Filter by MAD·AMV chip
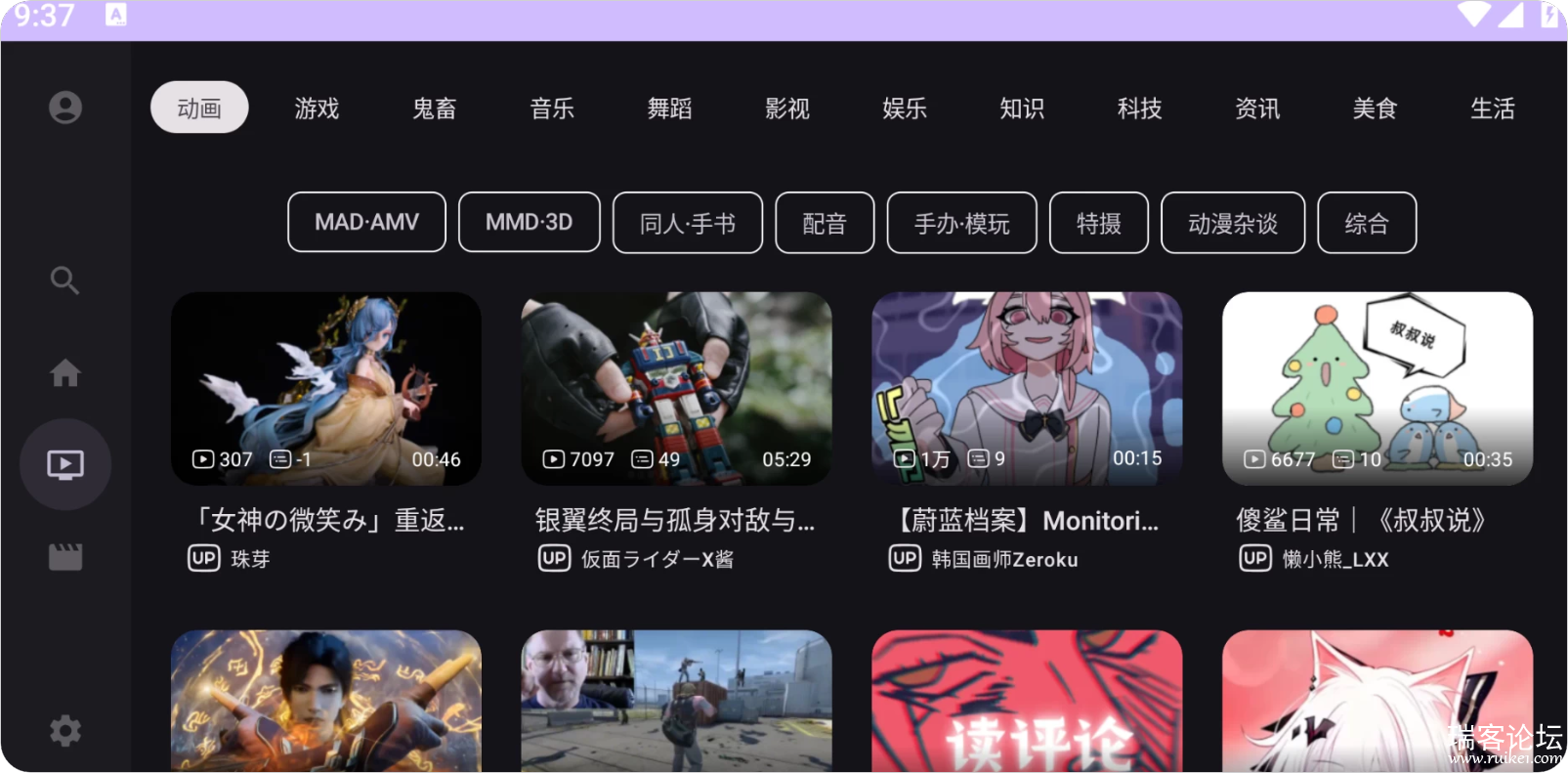 [366, 223]
